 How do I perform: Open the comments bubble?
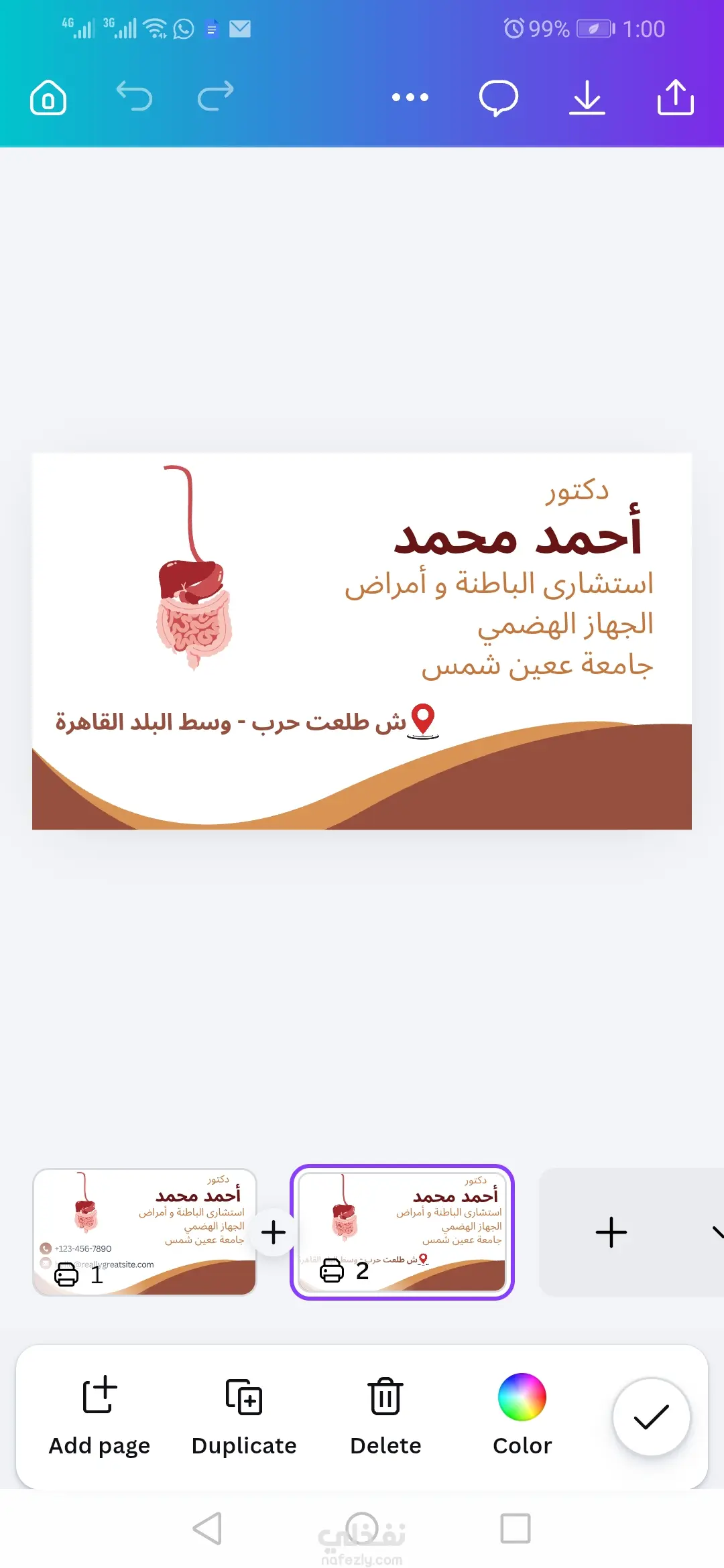coord(498,98)
